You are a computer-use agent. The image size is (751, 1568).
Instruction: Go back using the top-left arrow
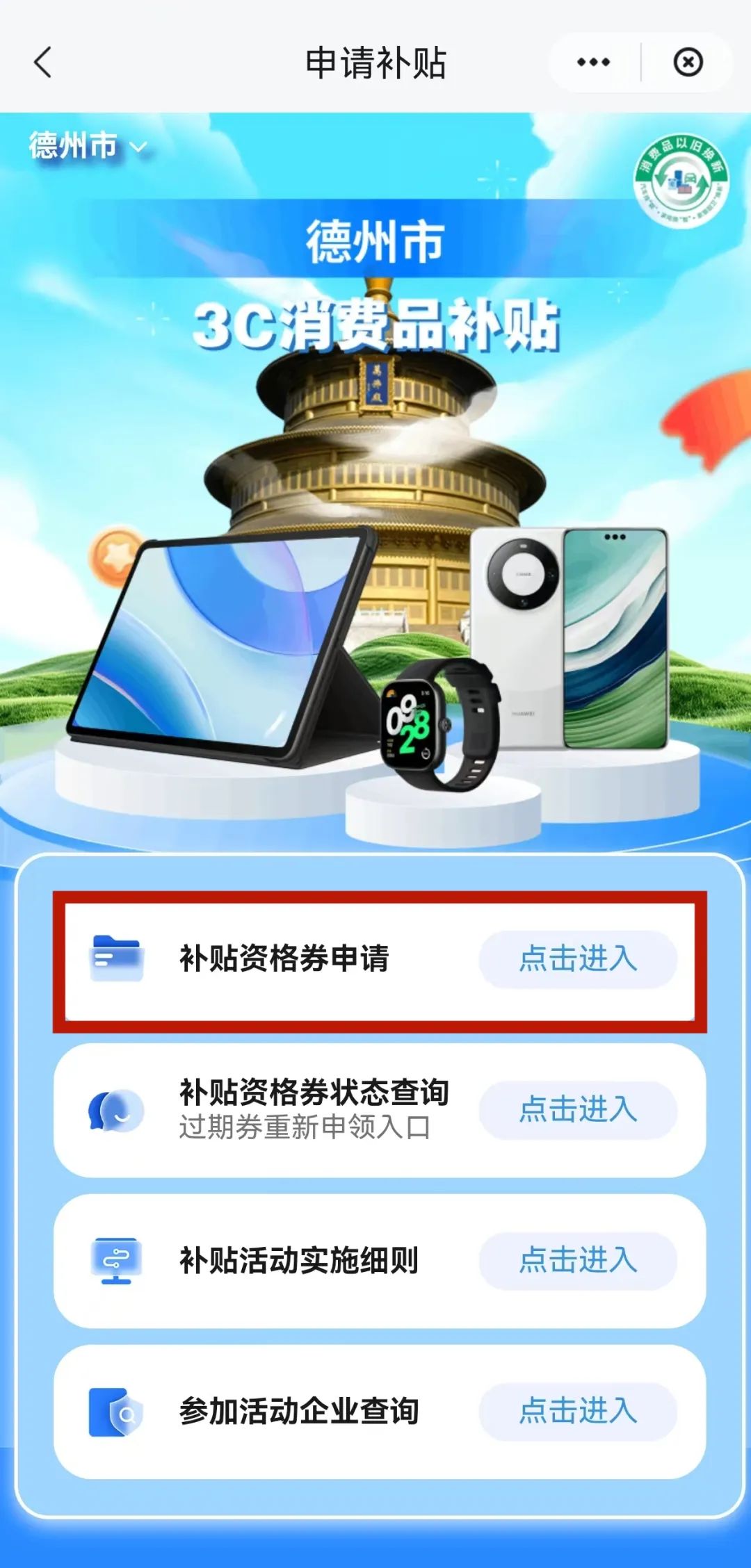coord(43,63)
